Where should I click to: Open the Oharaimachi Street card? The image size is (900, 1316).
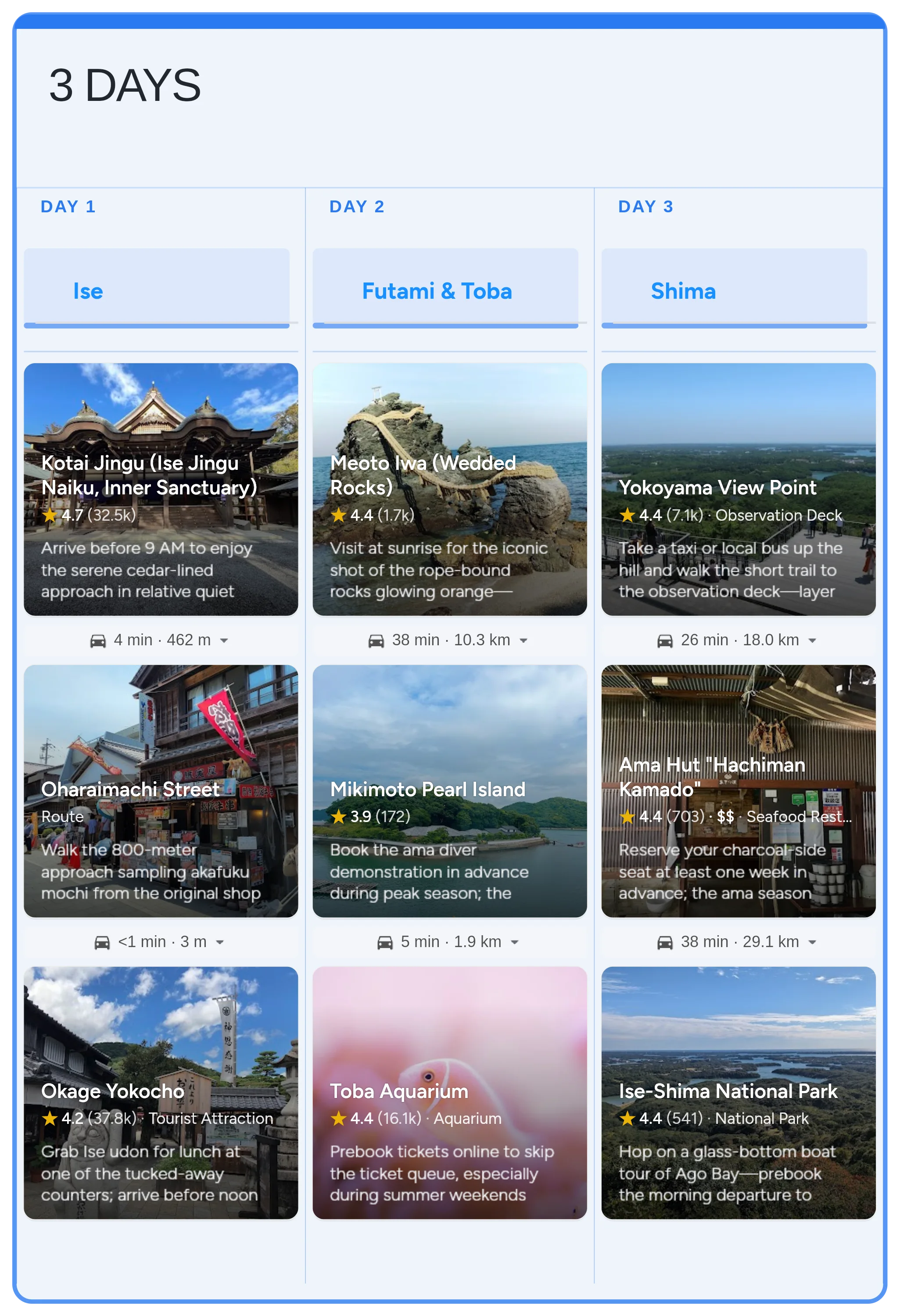click(160, 790)
